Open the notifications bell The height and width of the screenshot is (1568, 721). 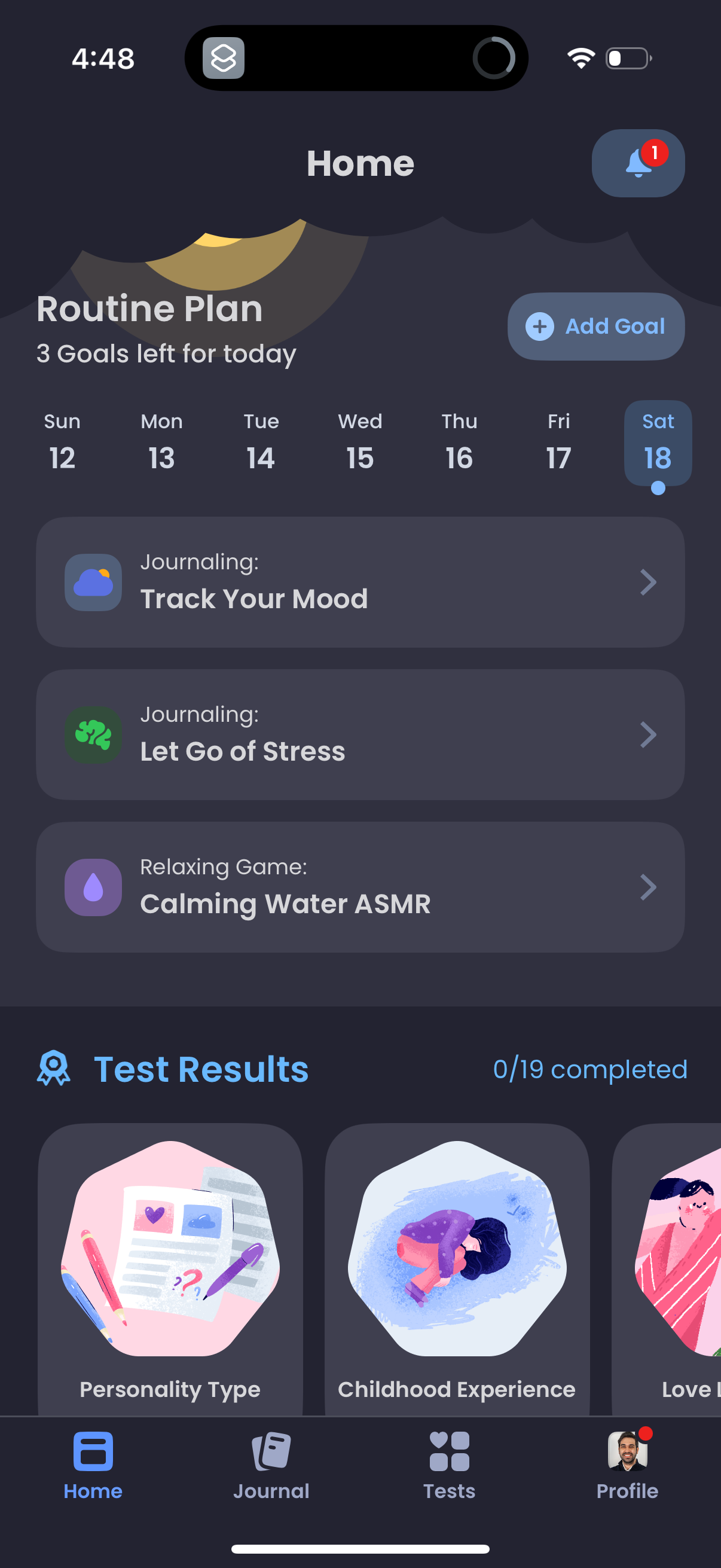[x=637, y=163]
